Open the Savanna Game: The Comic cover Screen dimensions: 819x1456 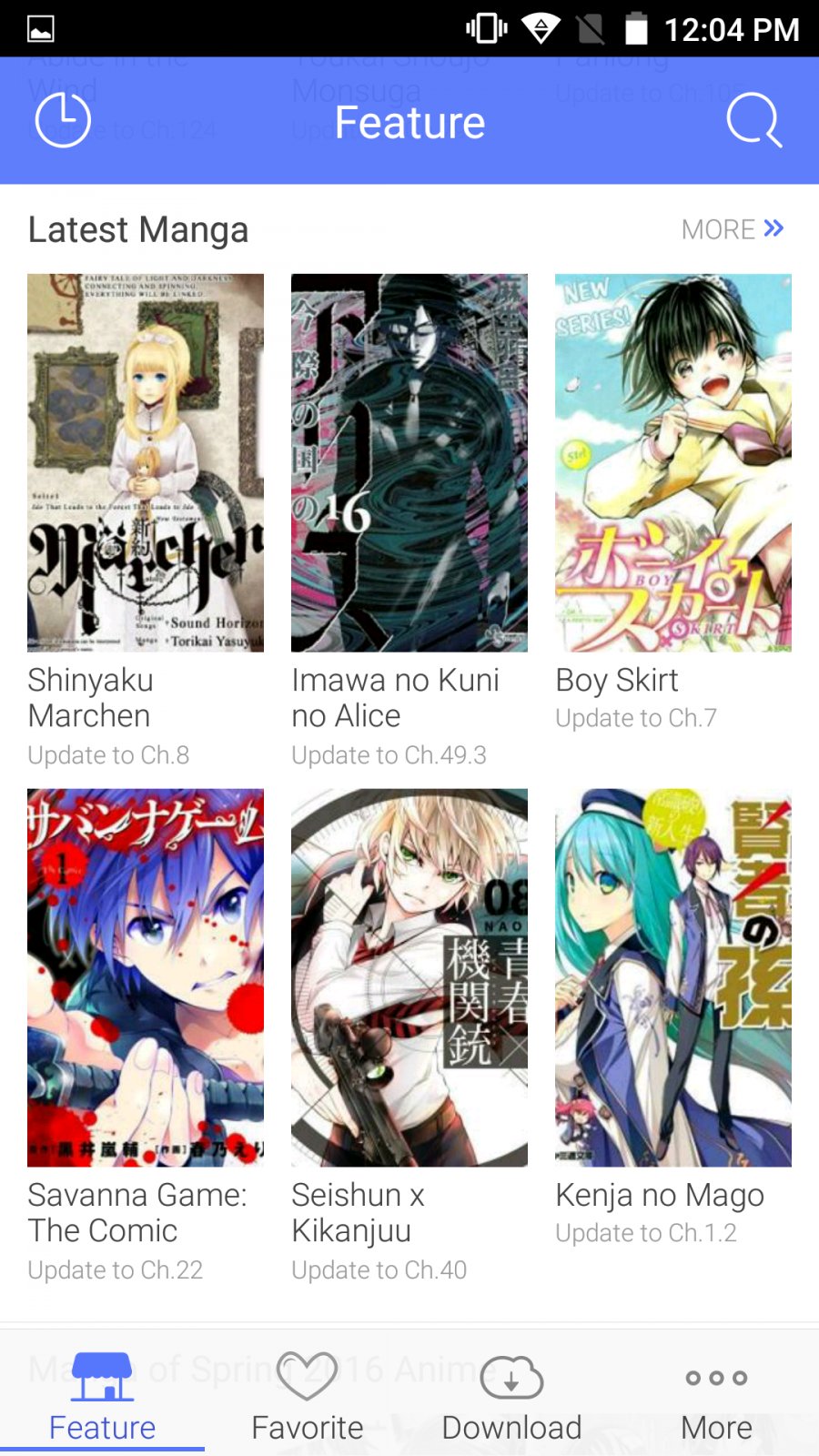coord(145,977)
